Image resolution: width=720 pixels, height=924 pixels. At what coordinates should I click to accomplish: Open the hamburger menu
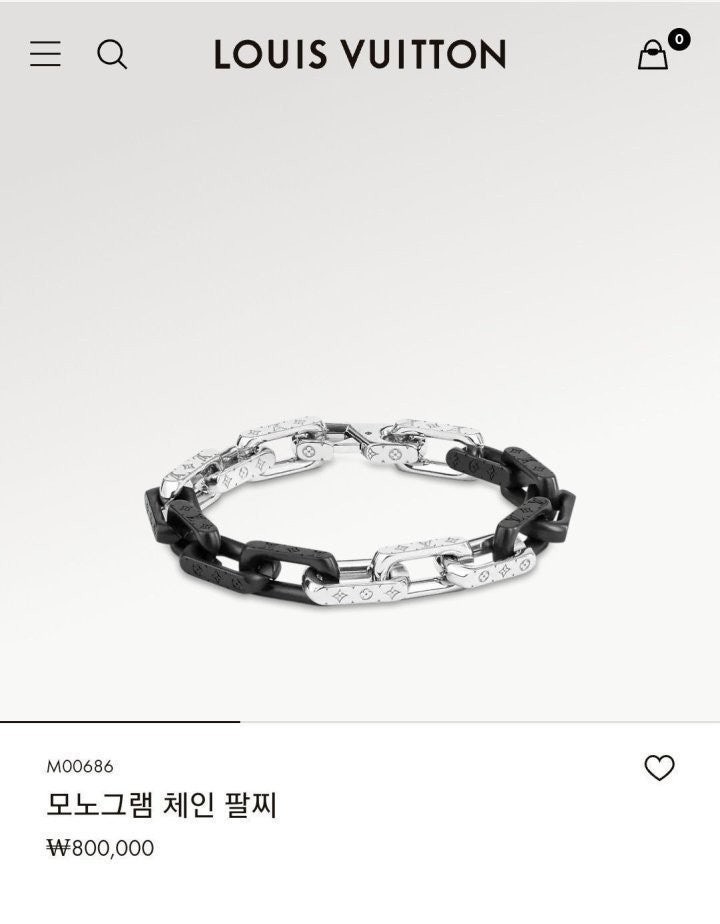pos(45,54)
